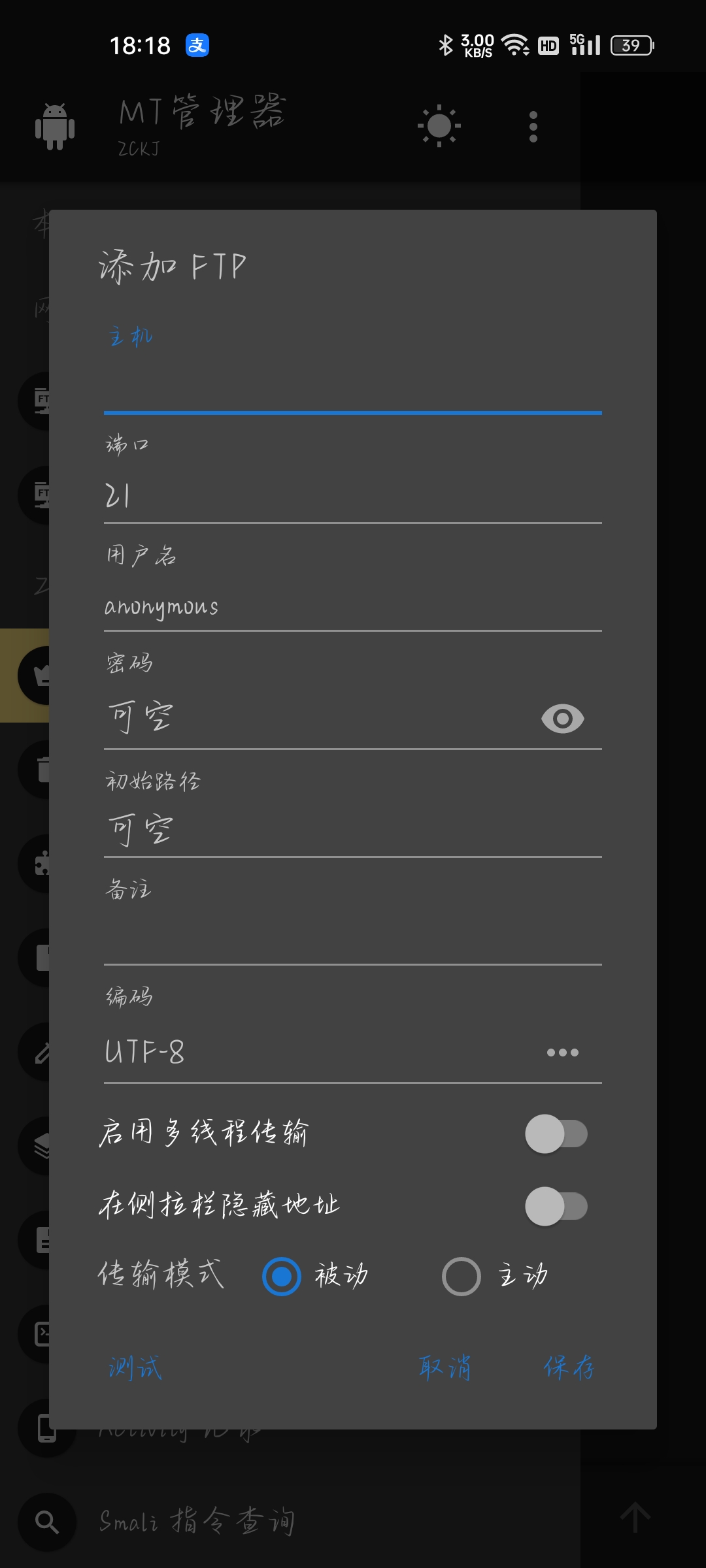Save the FTP settings with 保存
The width and height of the screenshot is (706, 1568).
(569, 1367)
